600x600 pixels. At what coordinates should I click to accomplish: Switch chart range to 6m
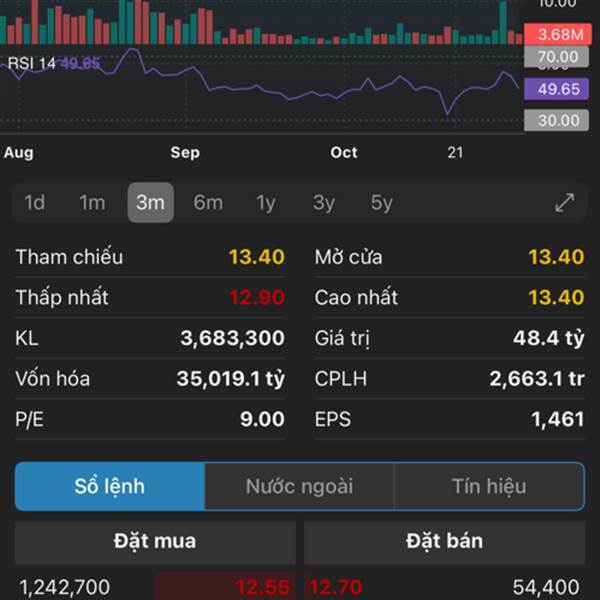[208, 203]
